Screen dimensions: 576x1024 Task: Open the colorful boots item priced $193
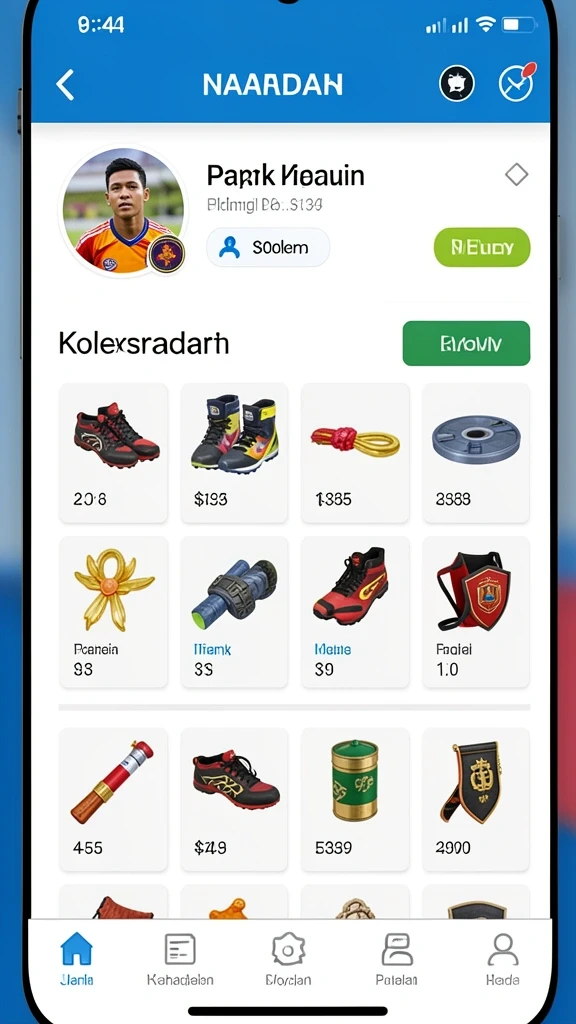point(234,453)
